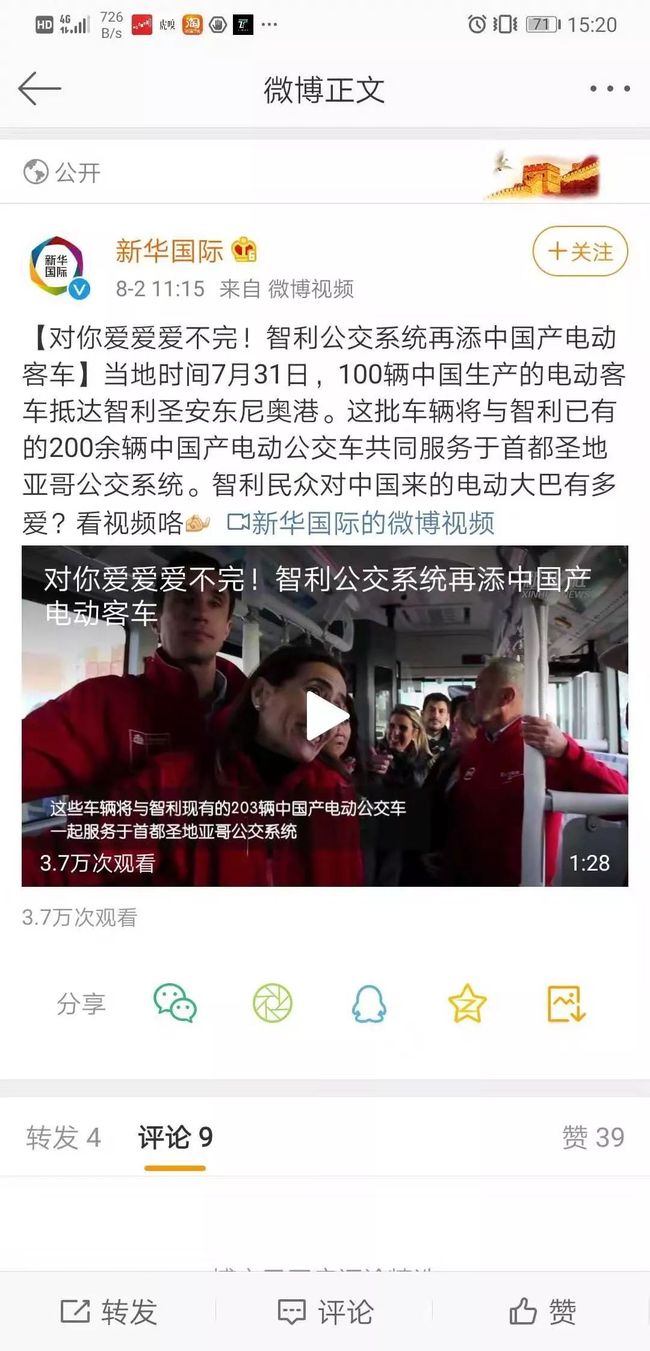View the 赞 39 likes list

(592, 1137)
